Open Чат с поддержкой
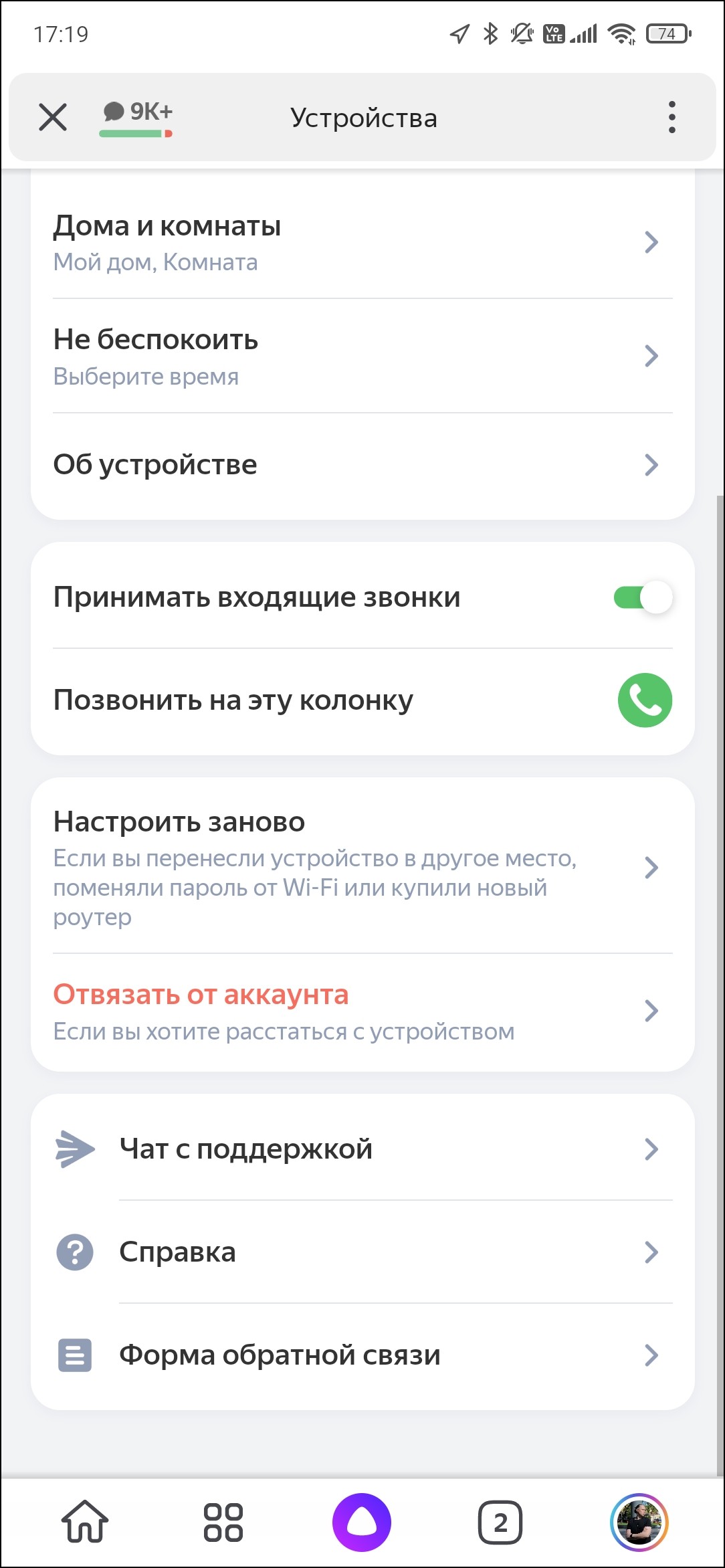The image size is (725, 1568). tap(362, 1149)
